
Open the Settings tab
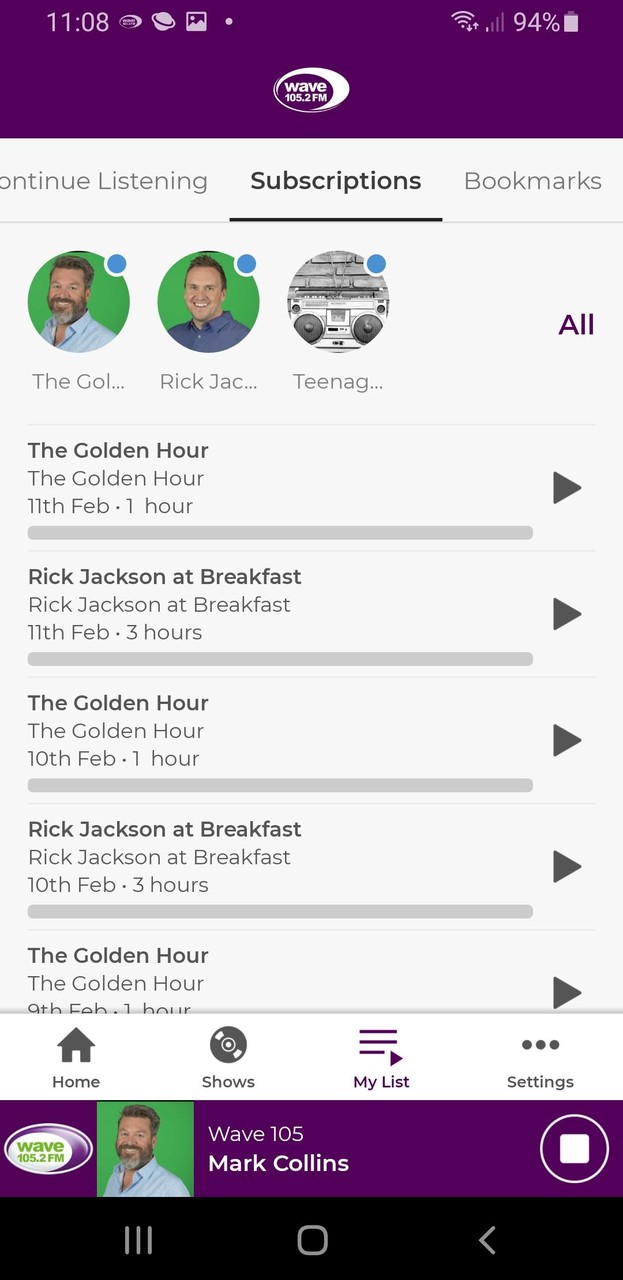click(540, 1058)
